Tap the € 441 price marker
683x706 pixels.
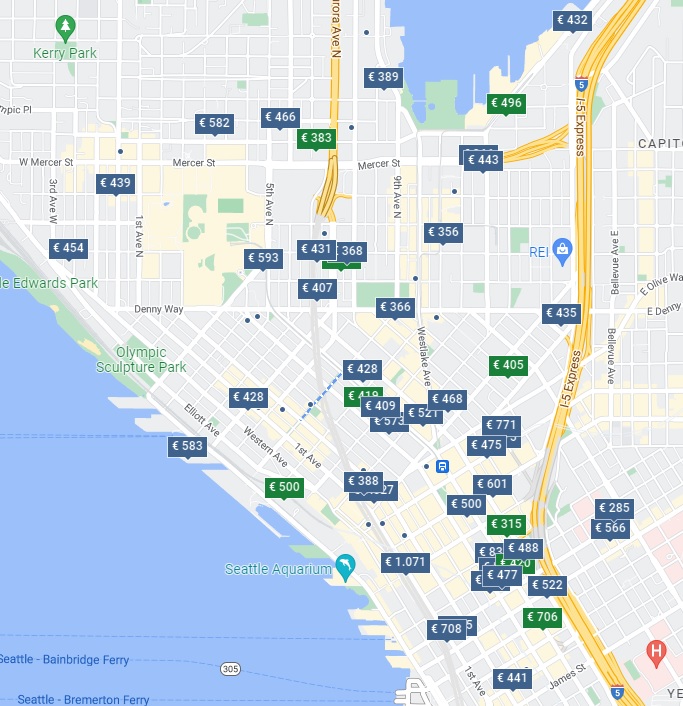512,678
